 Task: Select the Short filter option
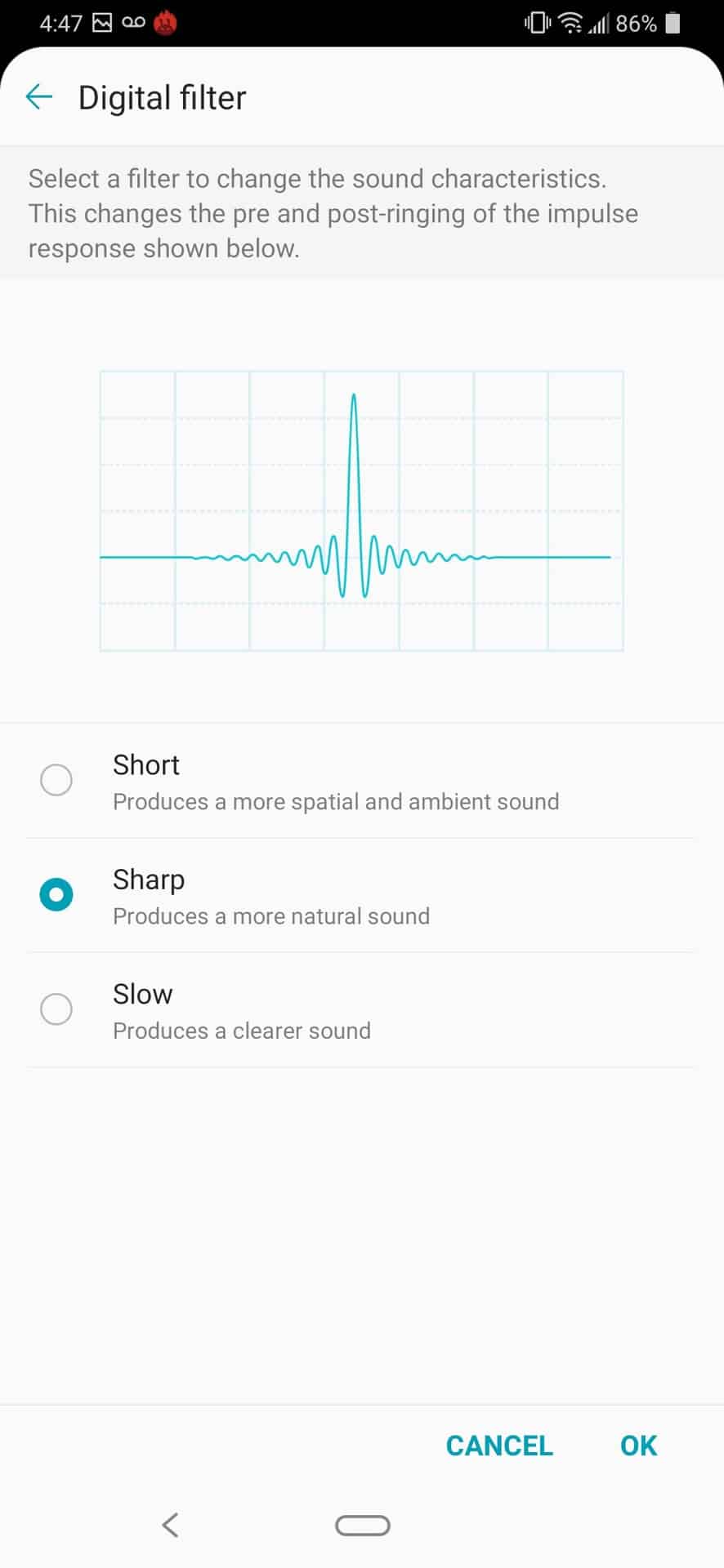(x=56, y=780)
